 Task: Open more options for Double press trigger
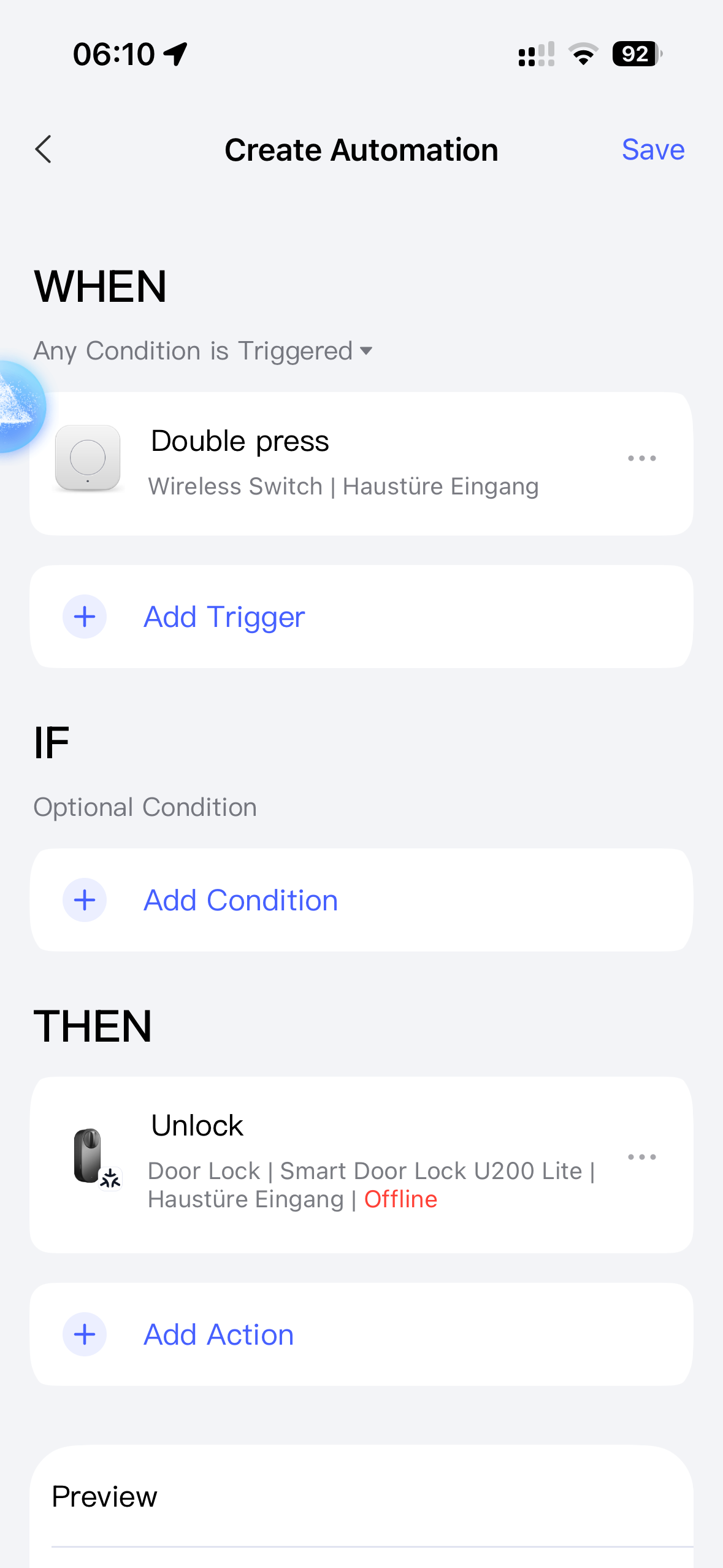pos(641,458)
